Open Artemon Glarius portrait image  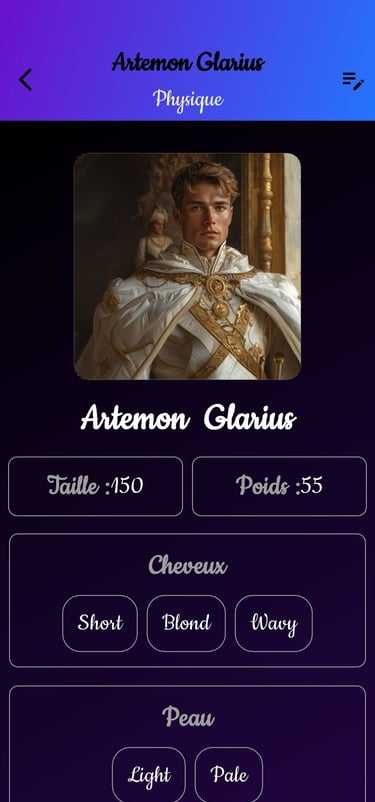click(x=187, y=266)
